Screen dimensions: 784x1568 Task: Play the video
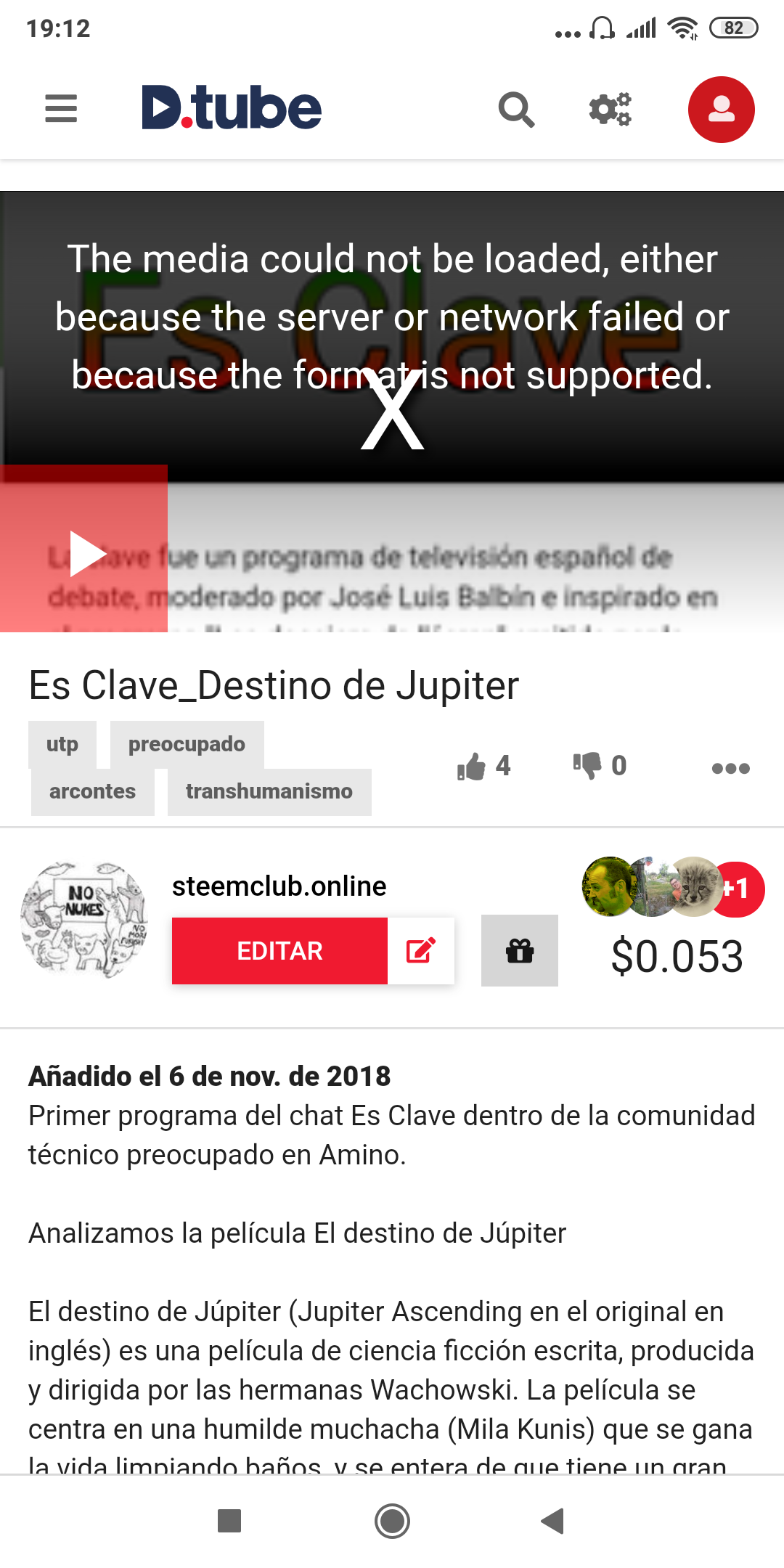[86, 553]
